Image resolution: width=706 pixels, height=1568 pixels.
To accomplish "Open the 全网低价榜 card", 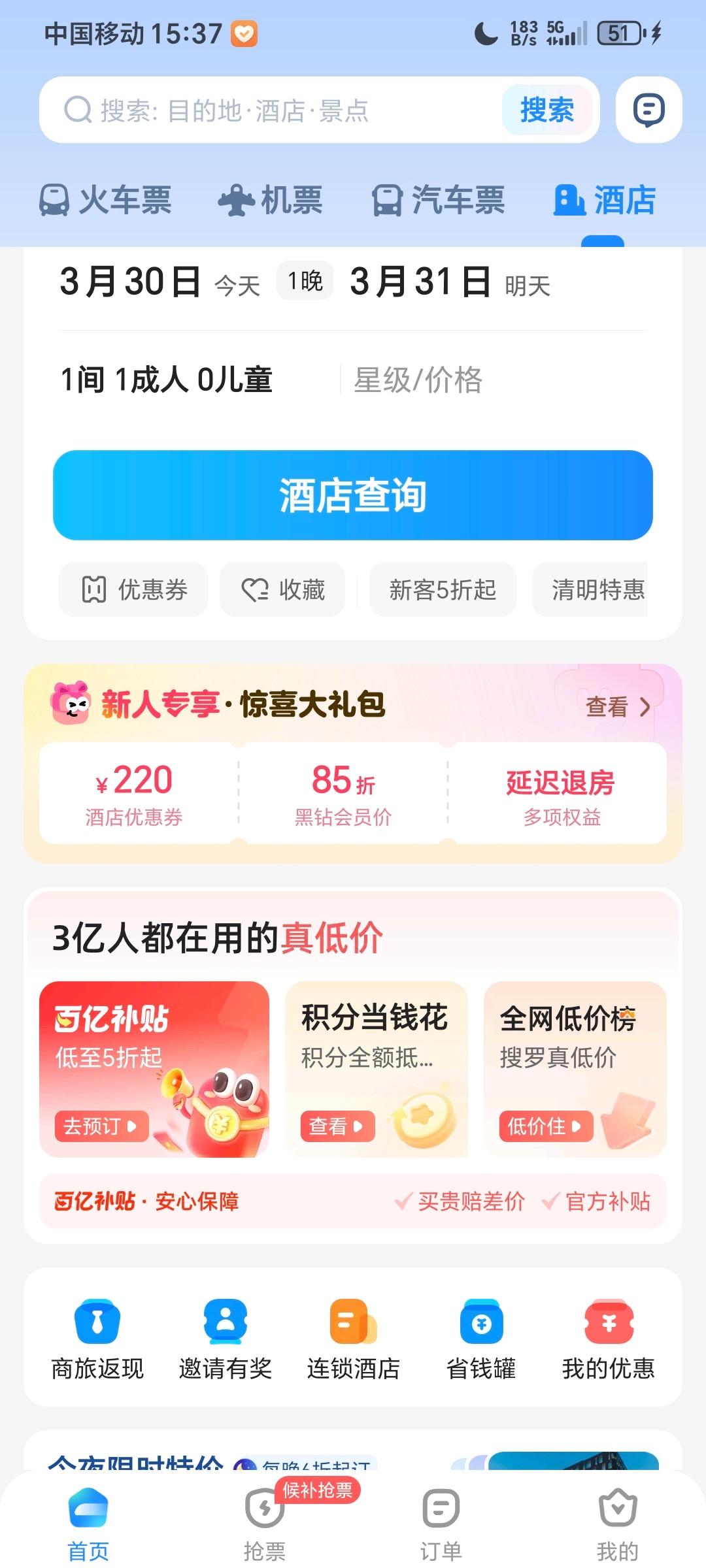I will pos(575,1069).
